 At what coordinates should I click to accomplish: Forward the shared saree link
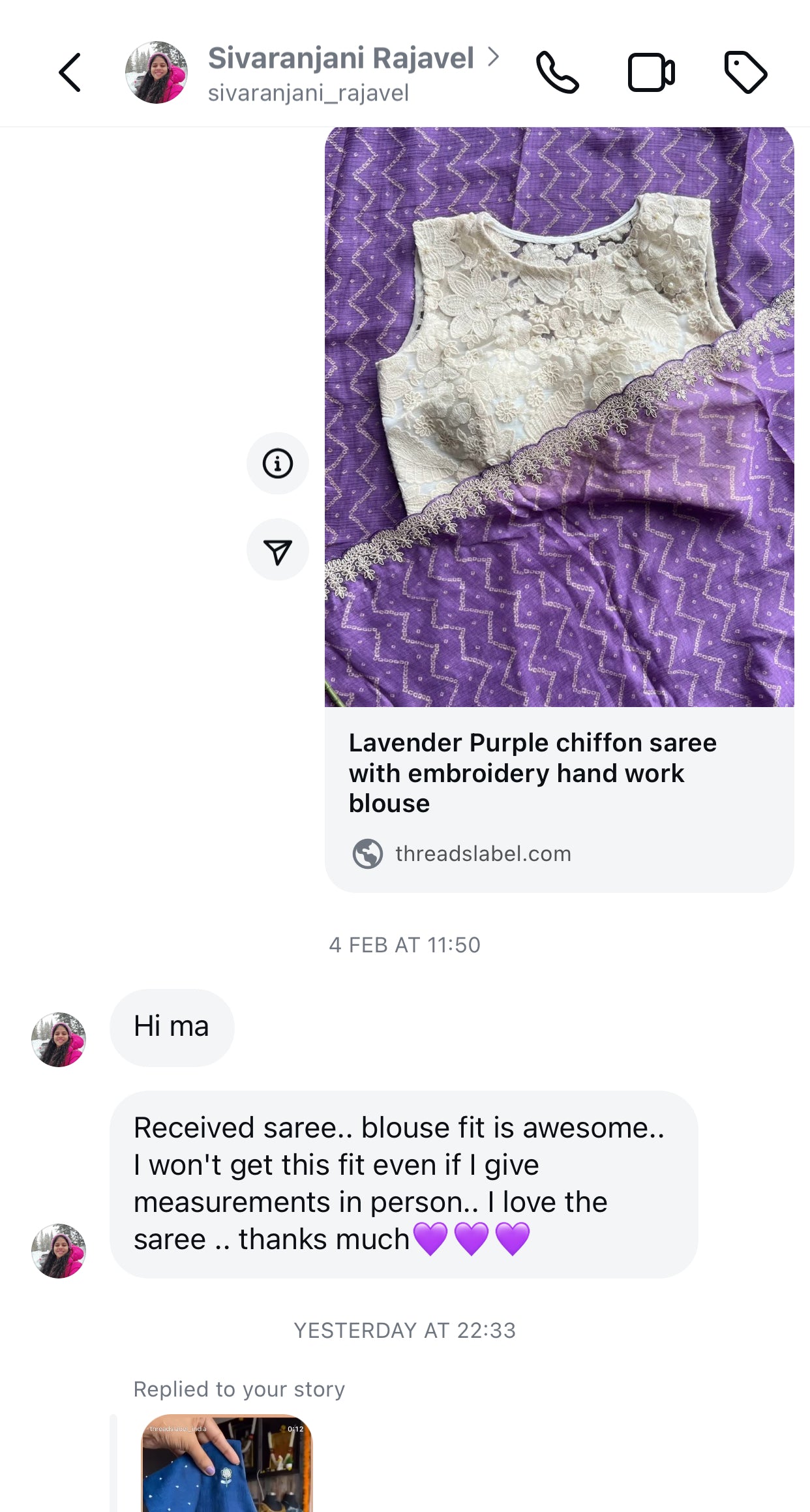(x=277, y=551)
